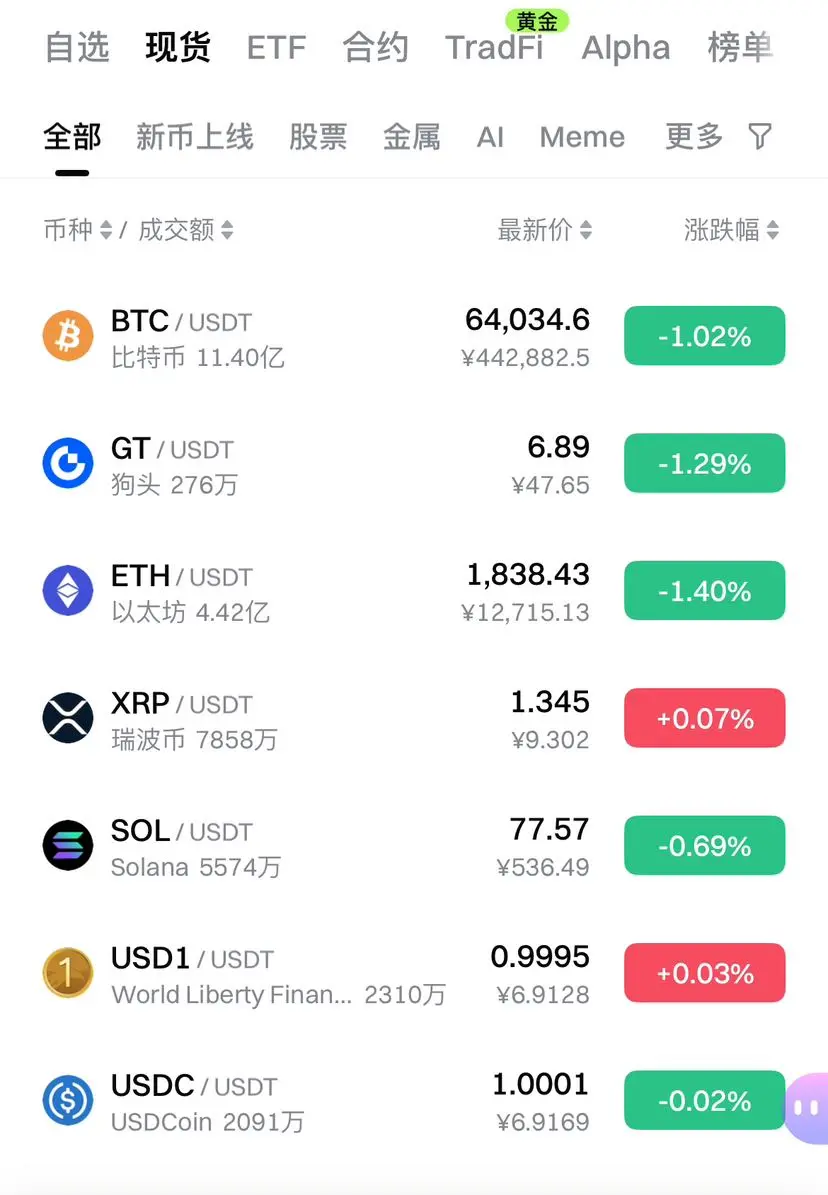Viewport: 828px width, 1195px height.
Task: Sort coins by 成交额
Action: [186, 230]
